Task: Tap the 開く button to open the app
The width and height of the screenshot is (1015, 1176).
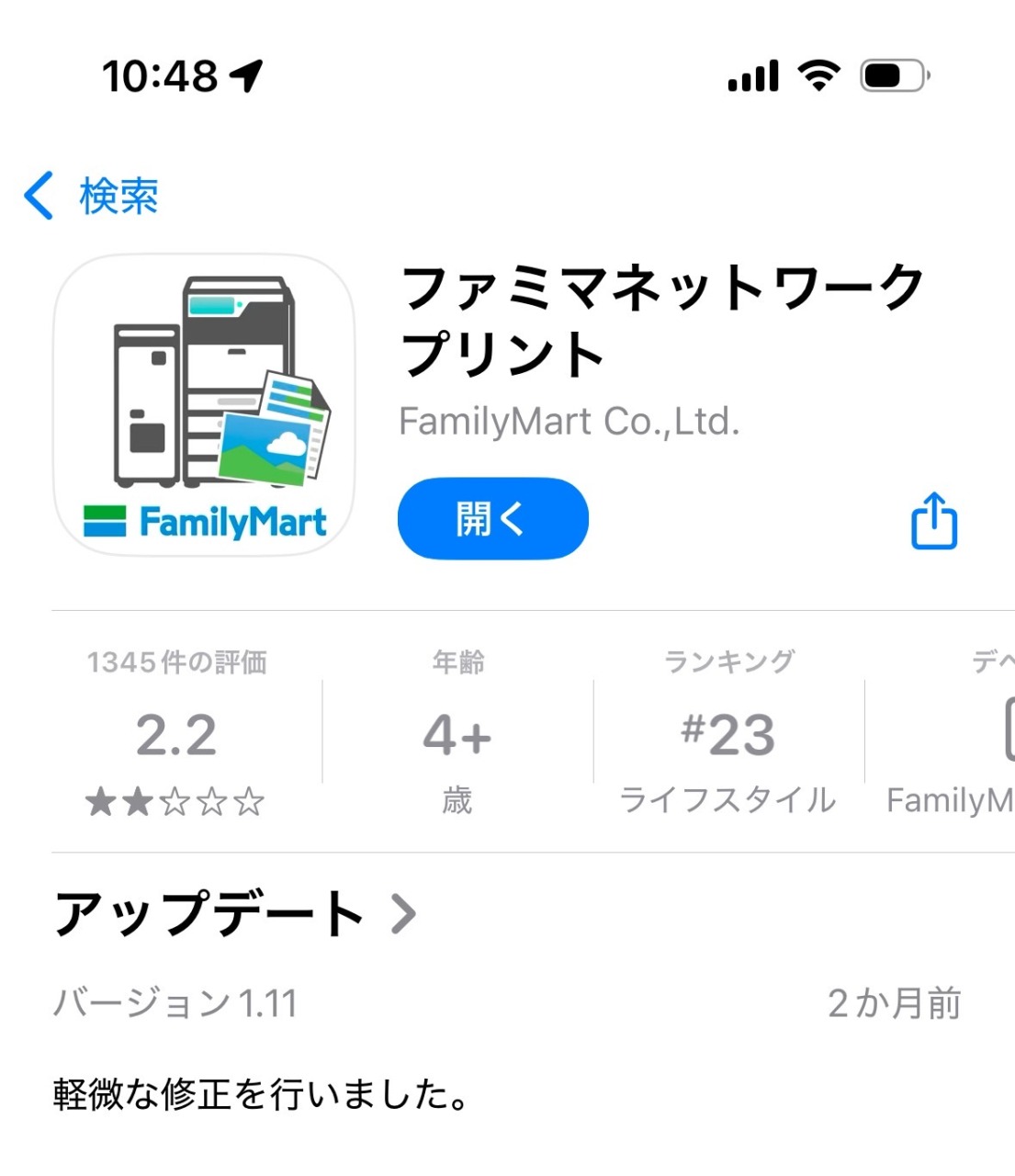Action: [x=492, y=519]
